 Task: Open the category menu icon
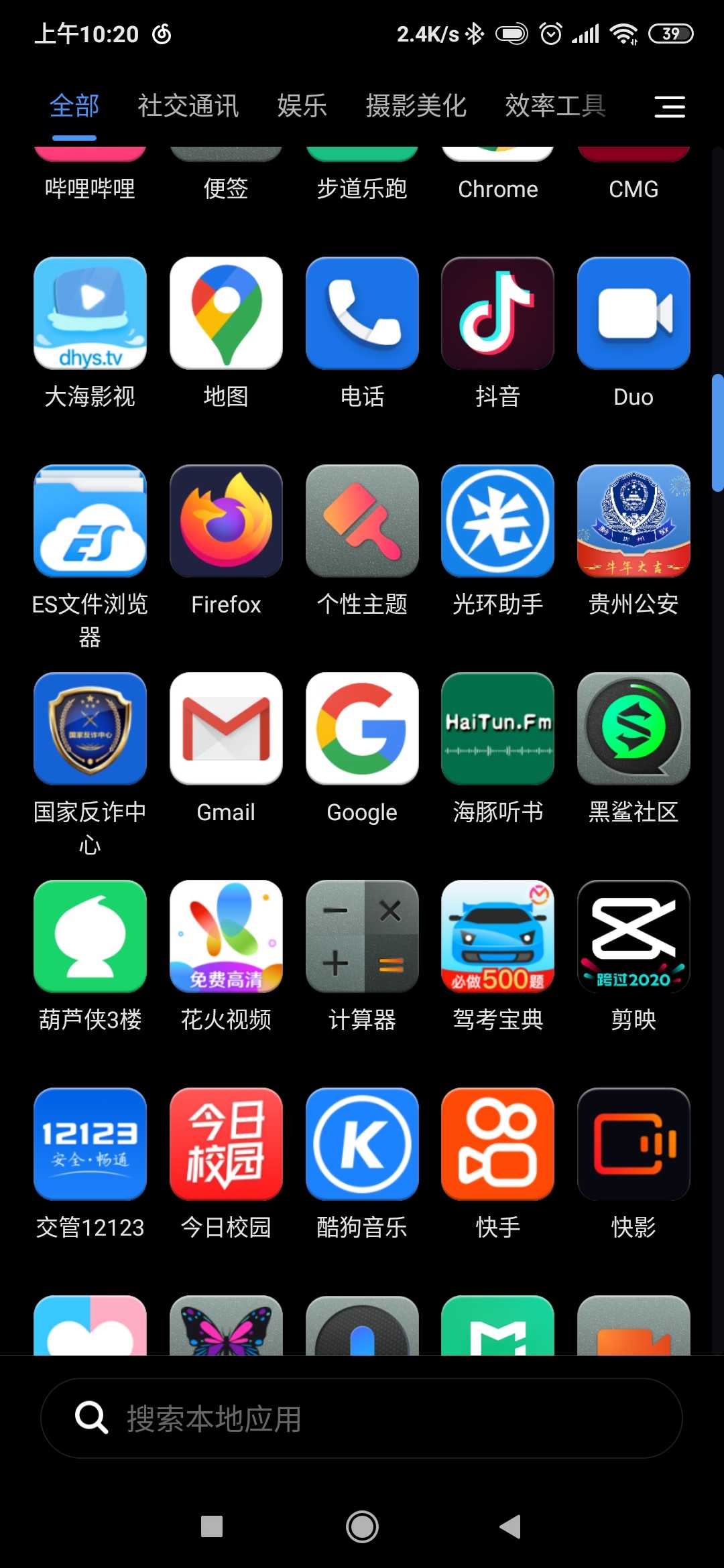click(669, 107)
